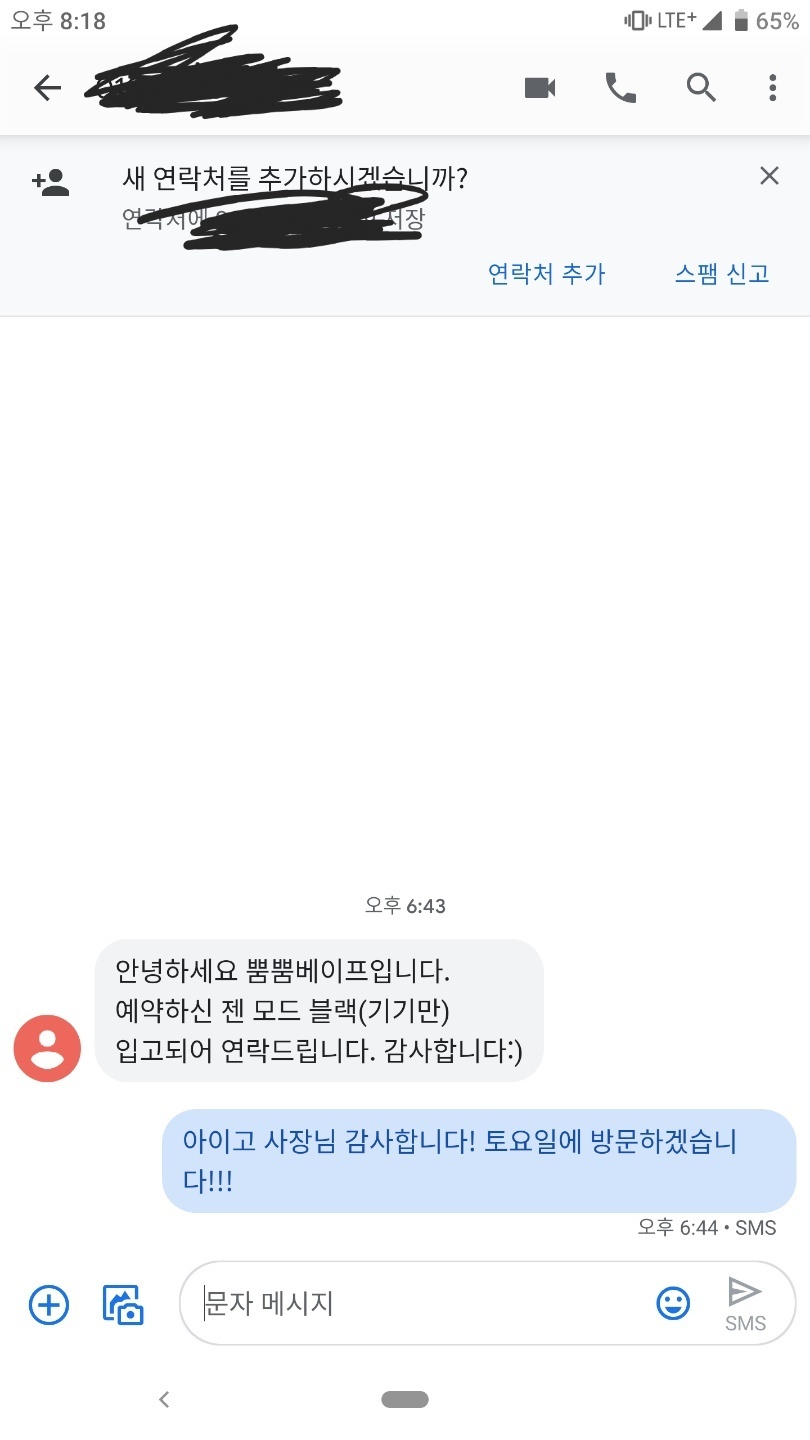This screenshot has width=810, height=1440.
Task: Go back using the top-left arrow
Action: pos(47,88)
